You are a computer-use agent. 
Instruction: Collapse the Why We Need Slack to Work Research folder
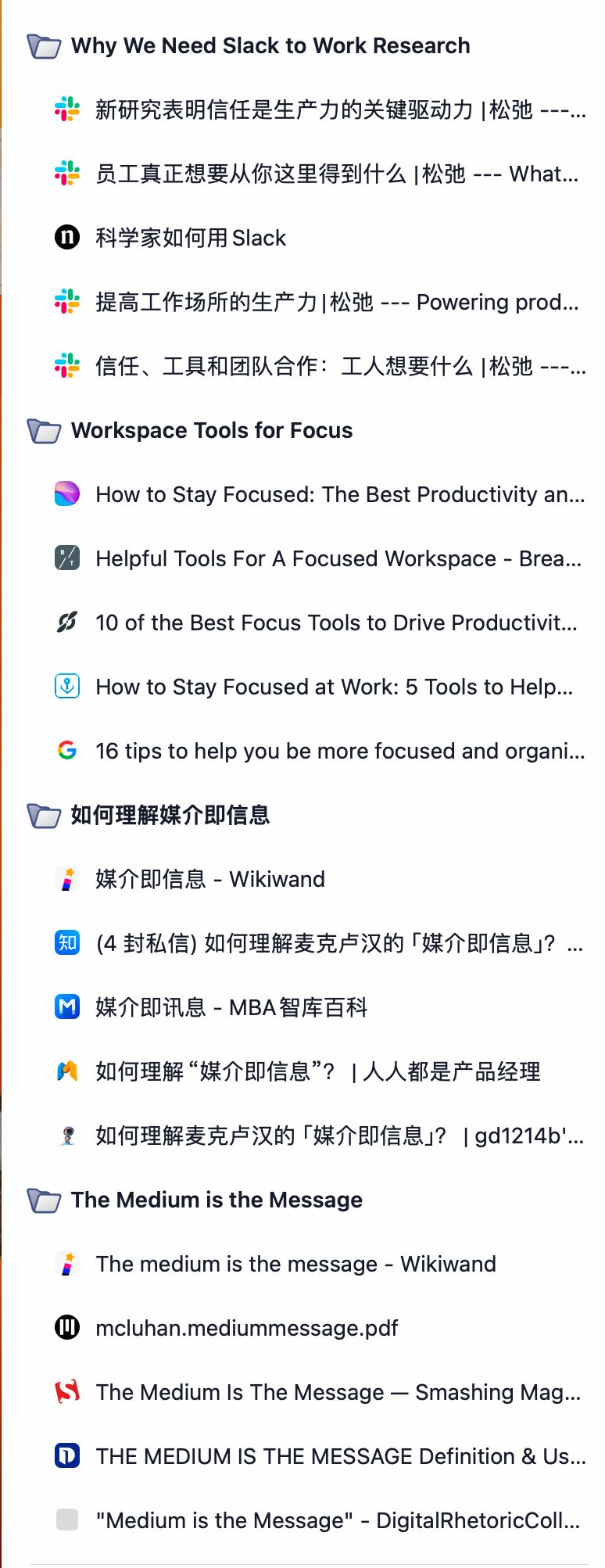[44, 46]
